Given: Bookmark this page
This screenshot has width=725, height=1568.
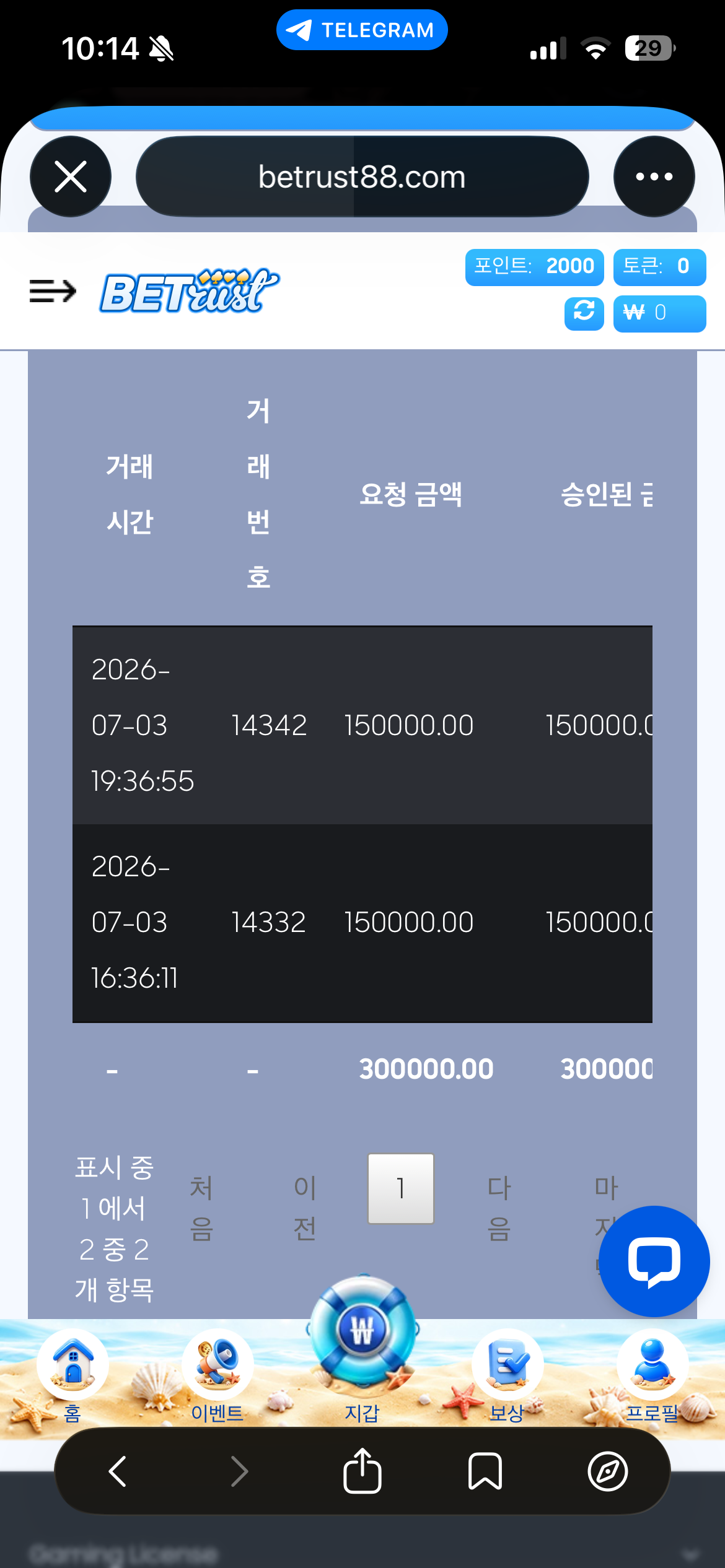Looking at the screenshot, I should pyautogui.click(x=485, y=1471).
